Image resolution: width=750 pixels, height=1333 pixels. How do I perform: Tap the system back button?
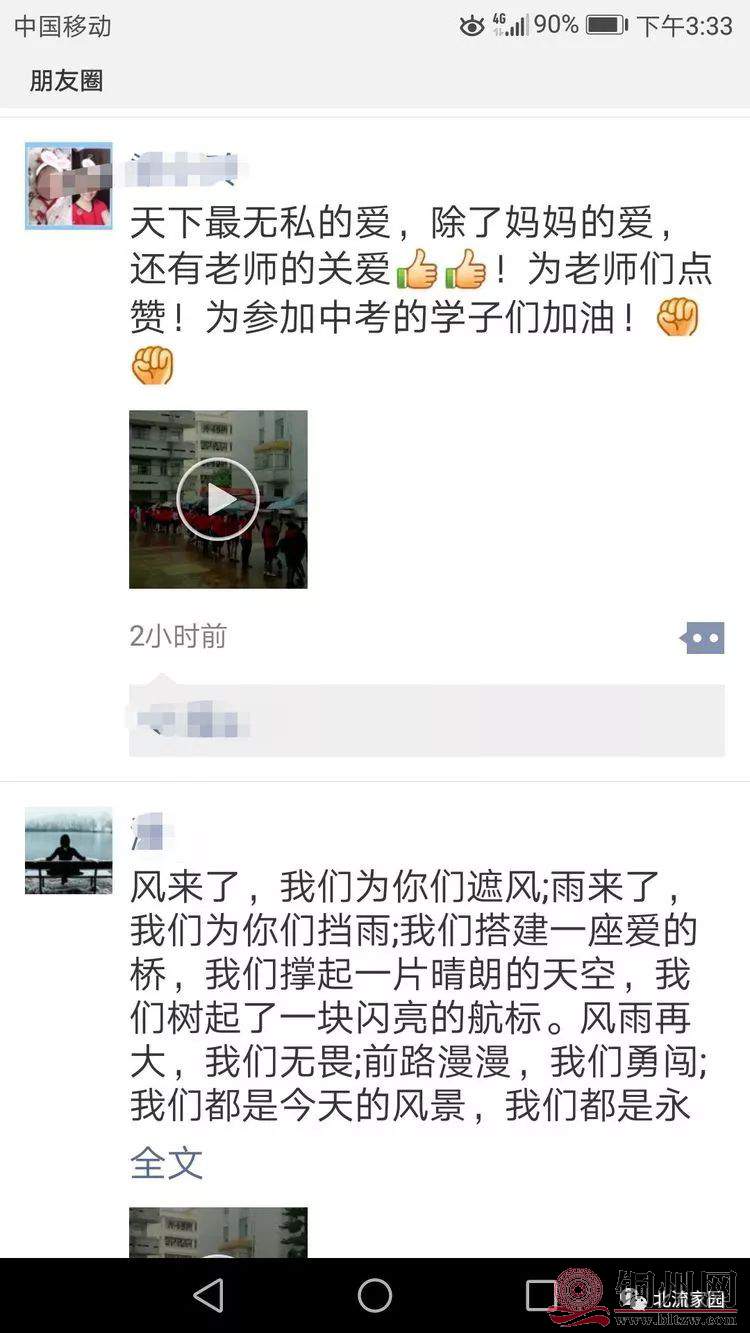[208, 1296]
